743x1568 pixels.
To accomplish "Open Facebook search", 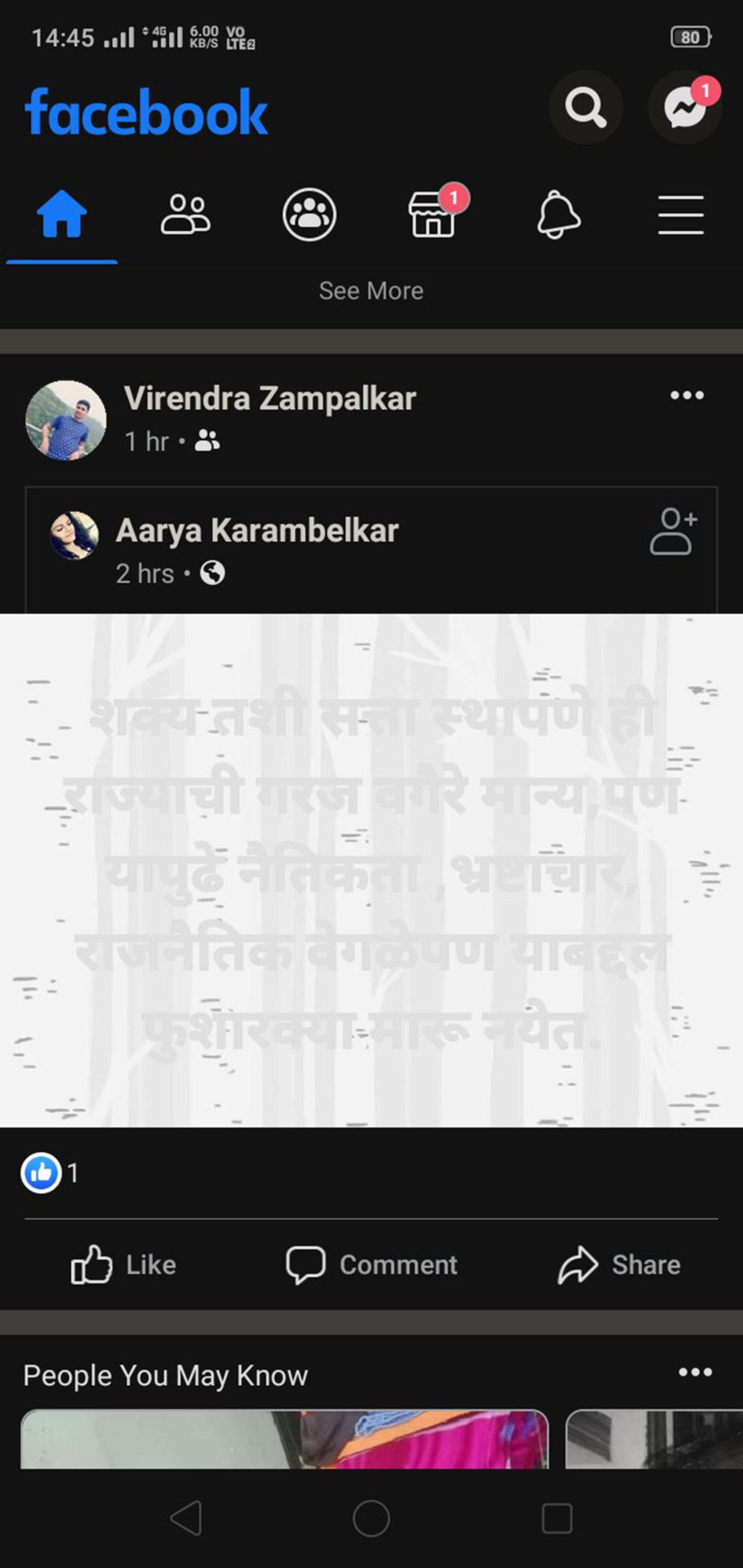I will pos(584,106).
